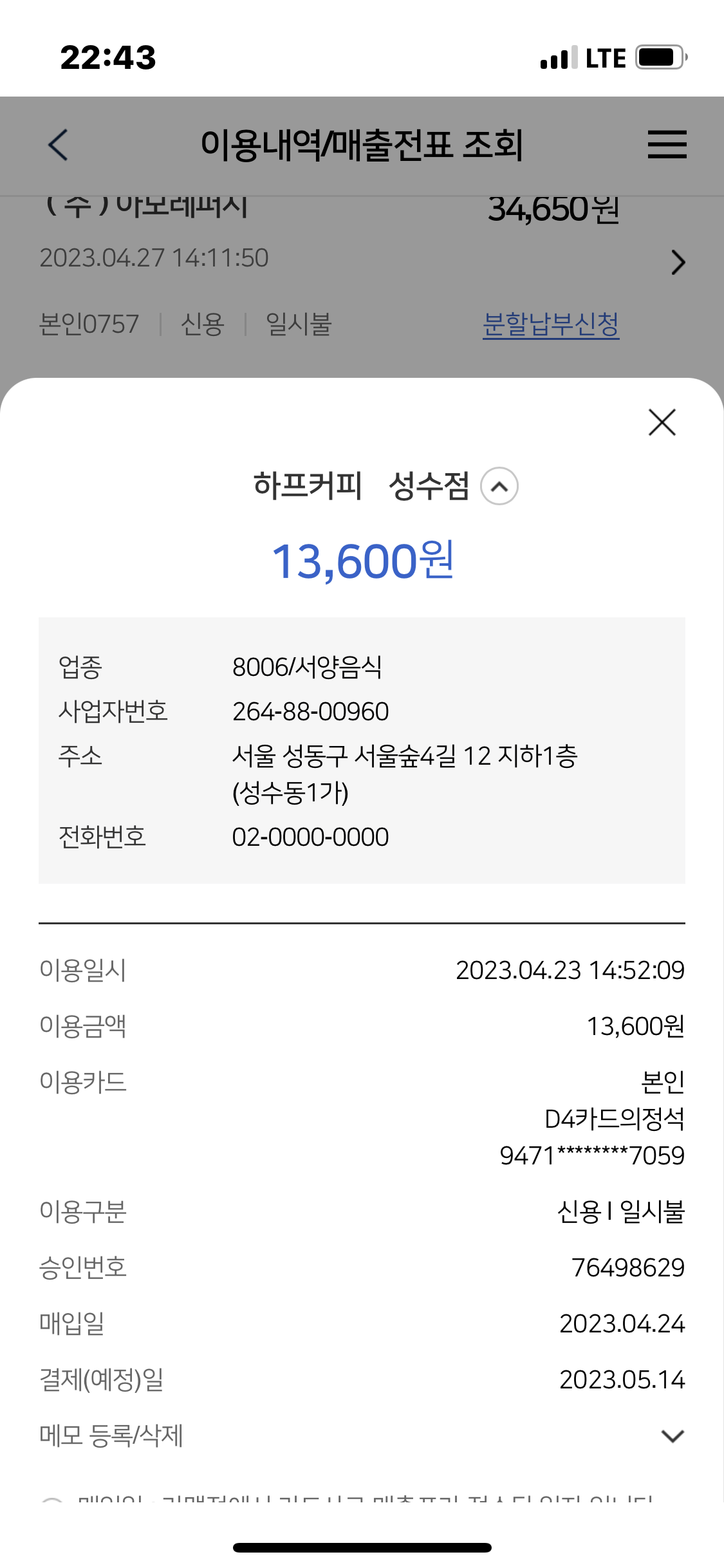This screenshot has height=1568, width=724.
Task: Close the transaction detail sheet
Action: coord(662,423)
